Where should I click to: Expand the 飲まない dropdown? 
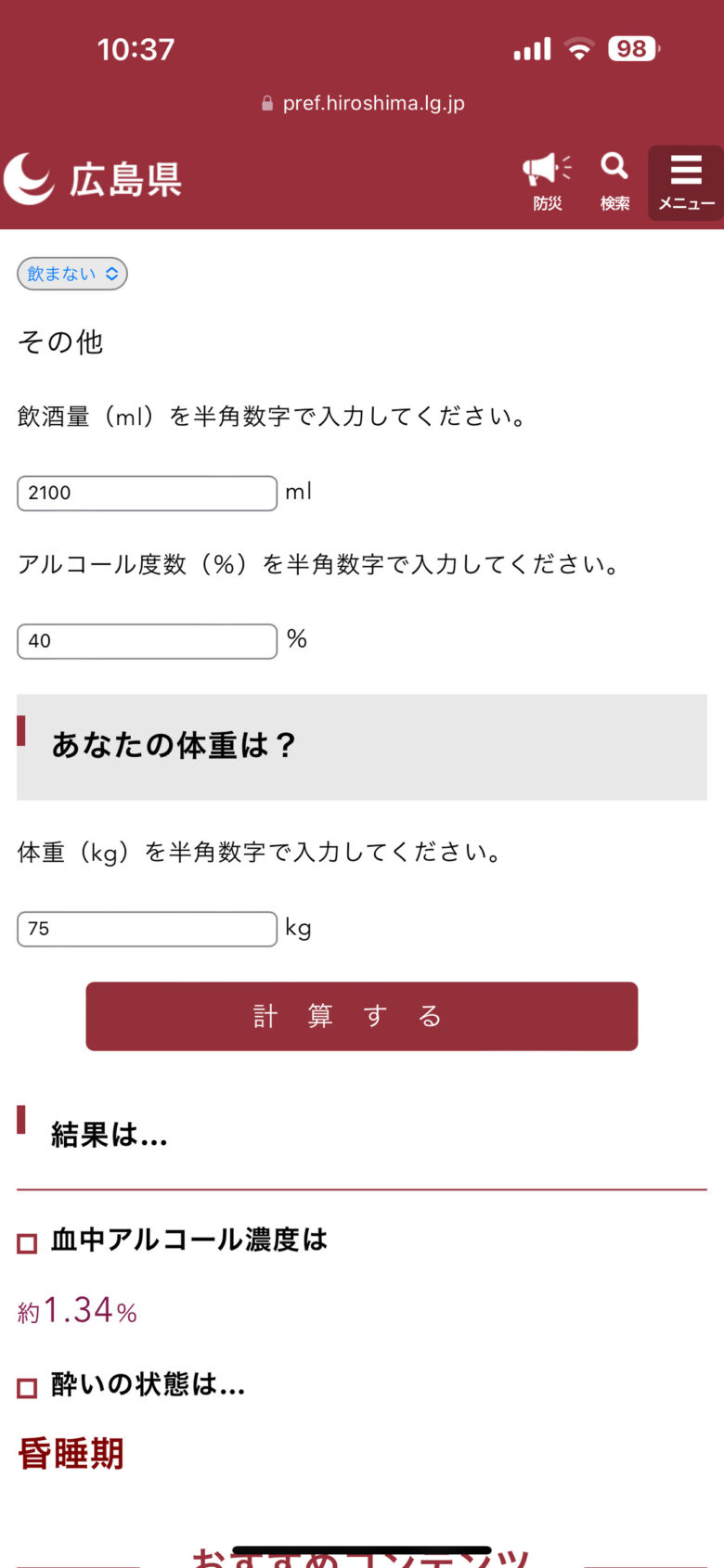tap(72, 274)
